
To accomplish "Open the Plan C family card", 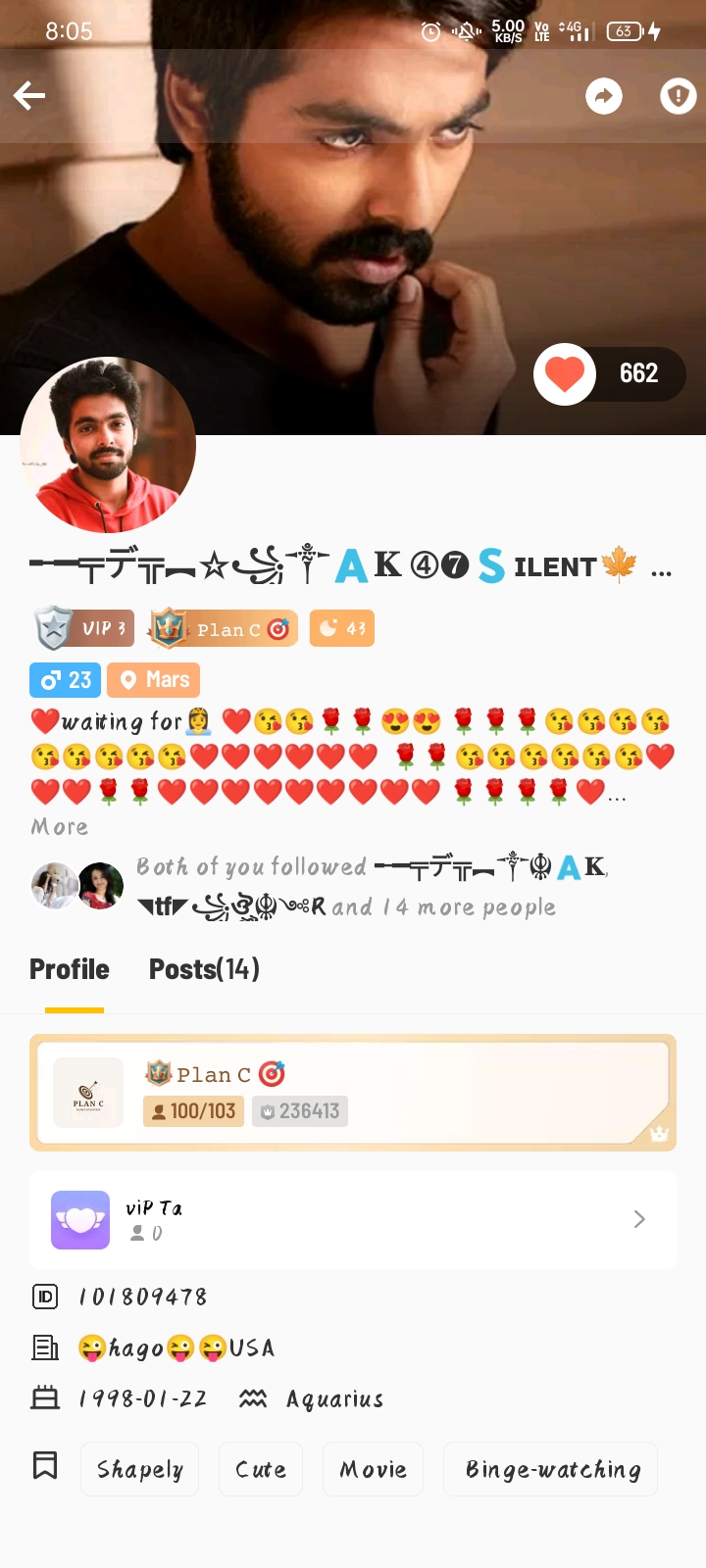I will point(353,1092).
